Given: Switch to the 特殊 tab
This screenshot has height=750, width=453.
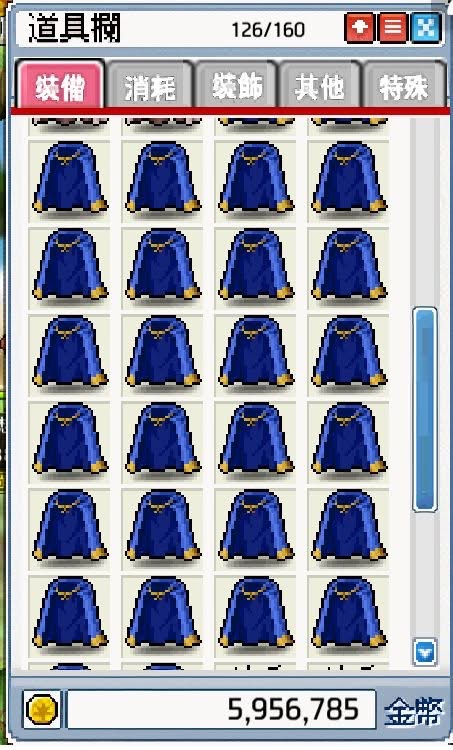Looking at the screenshot, I should point(404,86).
